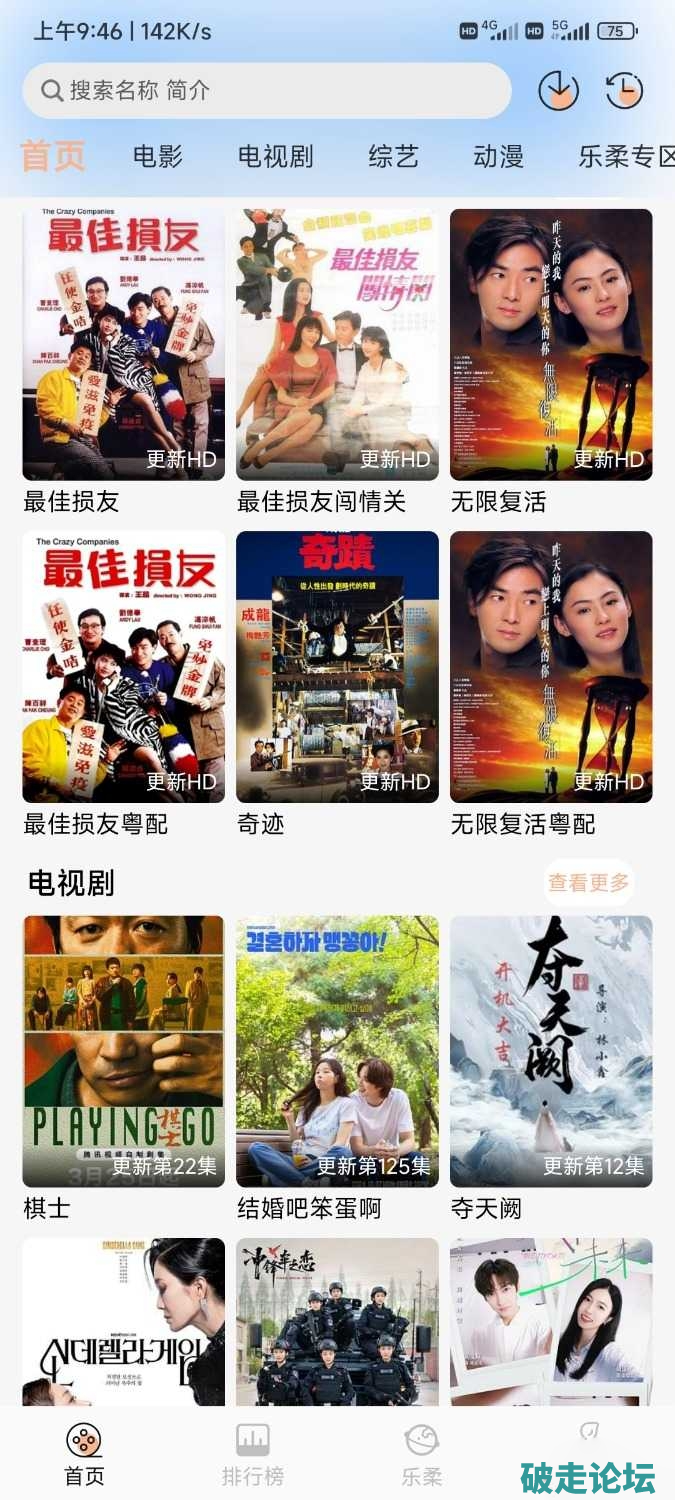Tap 查看更多 for more TV series

[589, 882]
